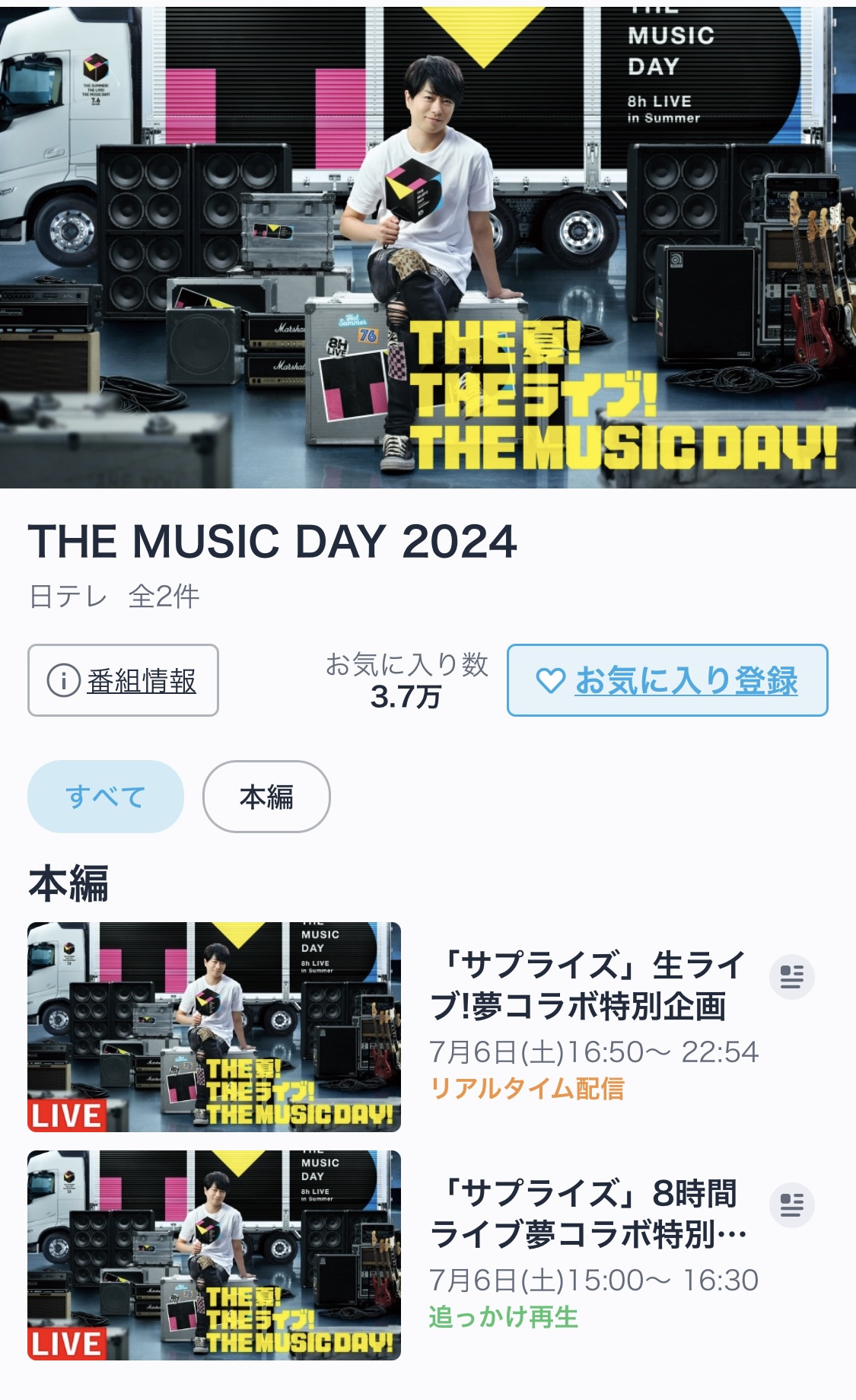Show details icon for the 15:00 episode

pos(791,1204)
